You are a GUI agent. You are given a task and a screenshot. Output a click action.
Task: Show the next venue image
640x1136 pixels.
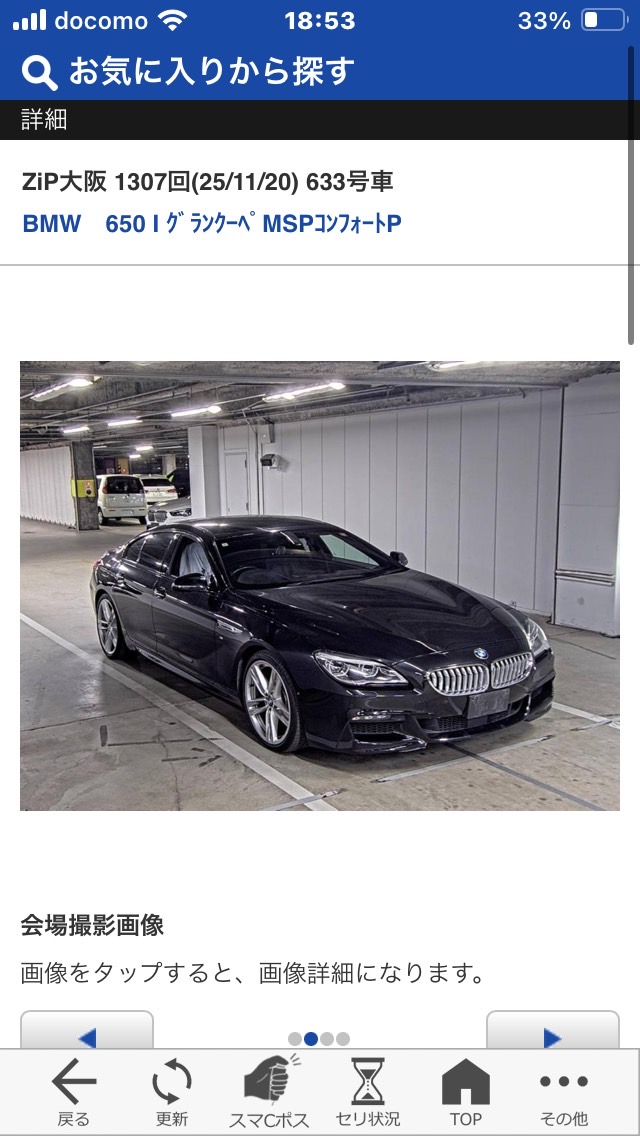click(552, 1034)
